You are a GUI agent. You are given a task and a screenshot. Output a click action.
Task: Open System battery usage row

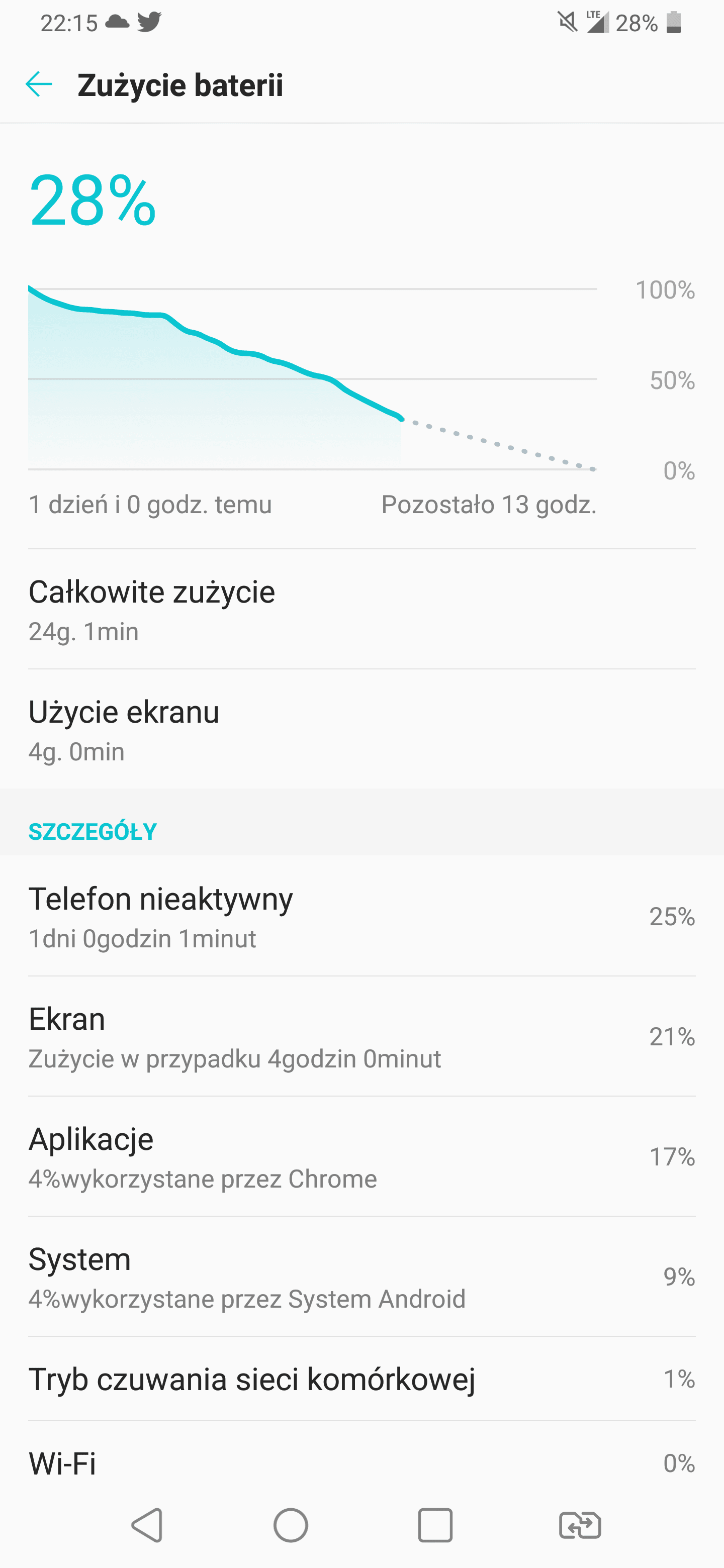[x=361, y=1277]
